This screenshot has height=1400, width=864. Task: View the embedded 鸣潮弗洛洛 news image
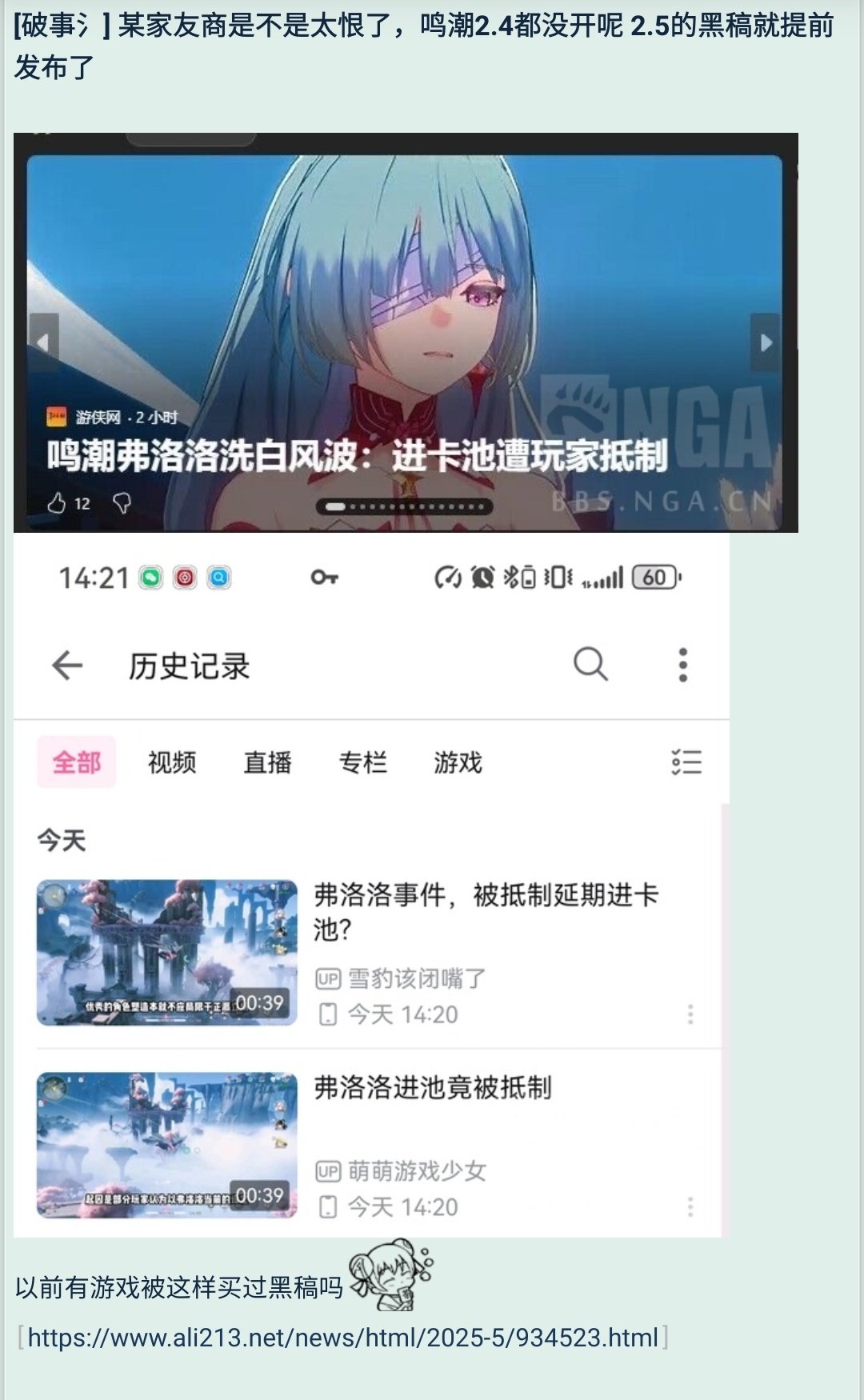point(406,332)
